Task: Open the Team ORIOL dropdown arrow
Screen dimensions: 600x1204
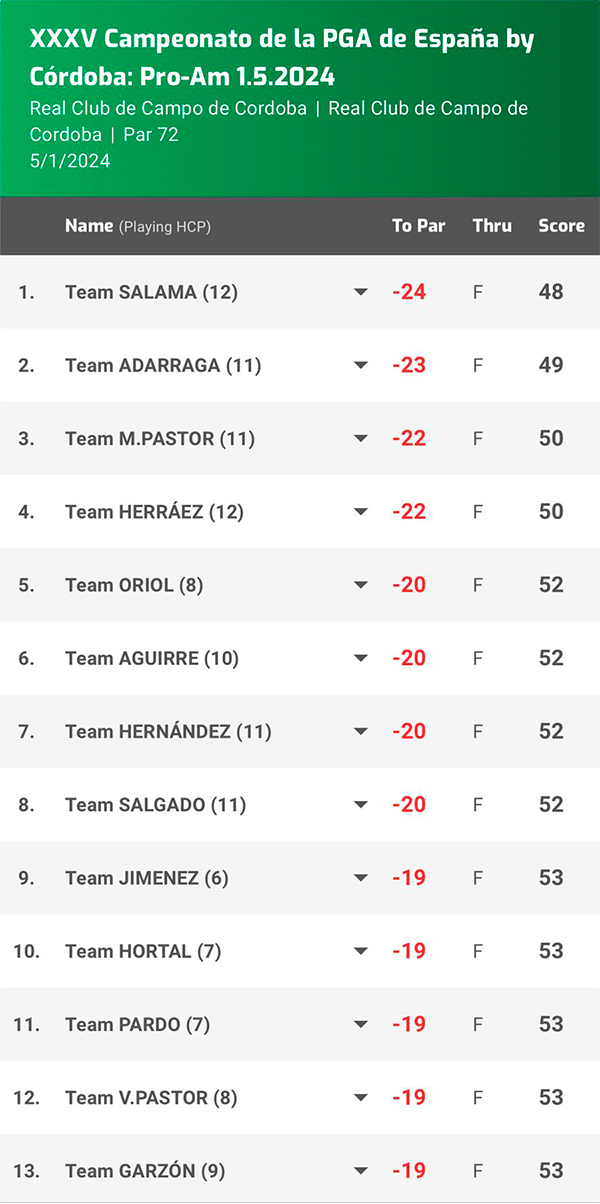Action: (x=361, y=585)
